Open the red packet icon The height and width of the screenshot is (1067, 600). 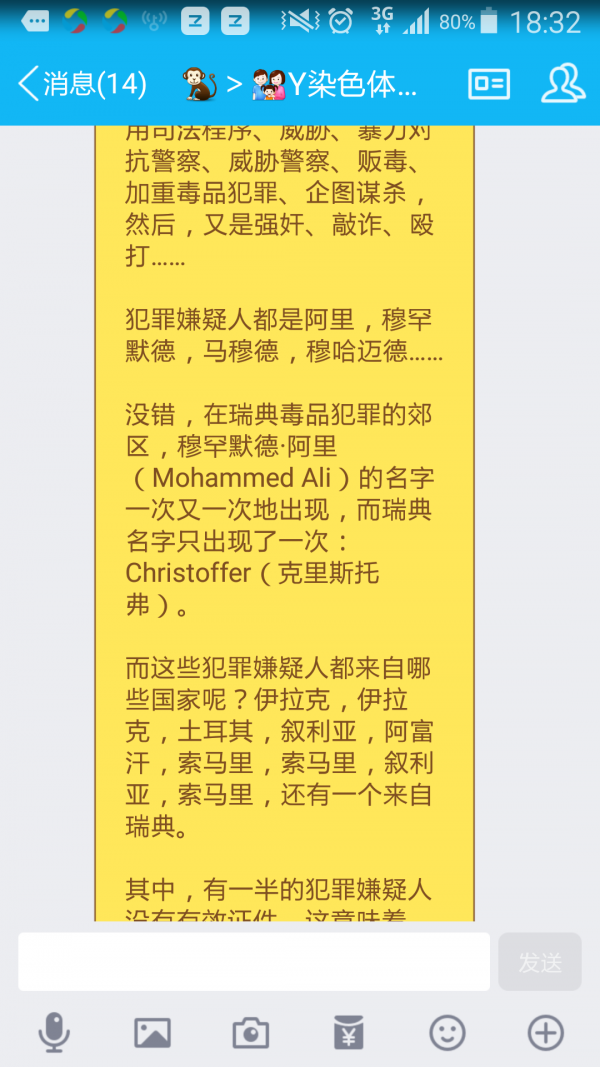tap(349, 1032)
